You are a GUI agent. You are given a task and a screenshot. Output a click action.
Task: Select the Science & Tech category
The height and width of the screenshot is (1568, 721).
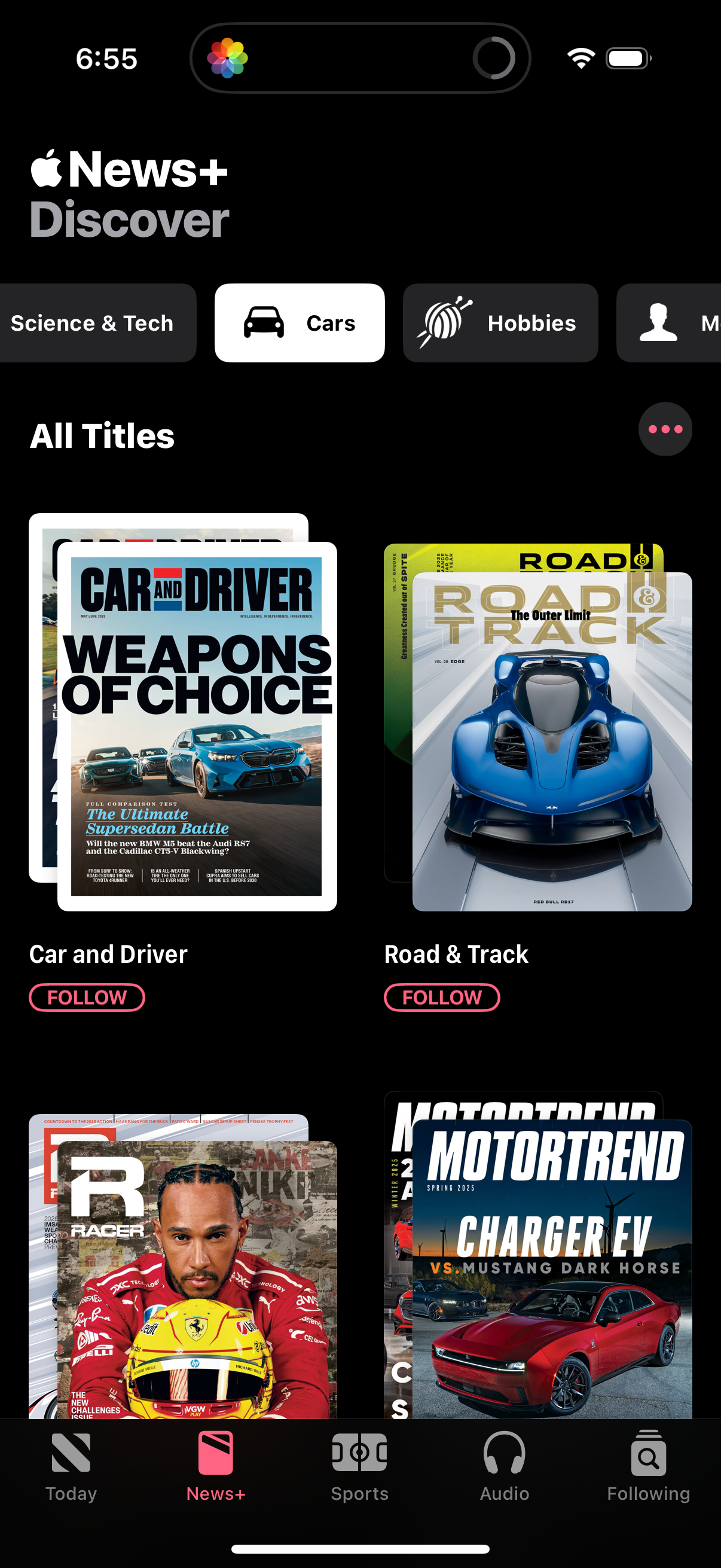[91, 323]
